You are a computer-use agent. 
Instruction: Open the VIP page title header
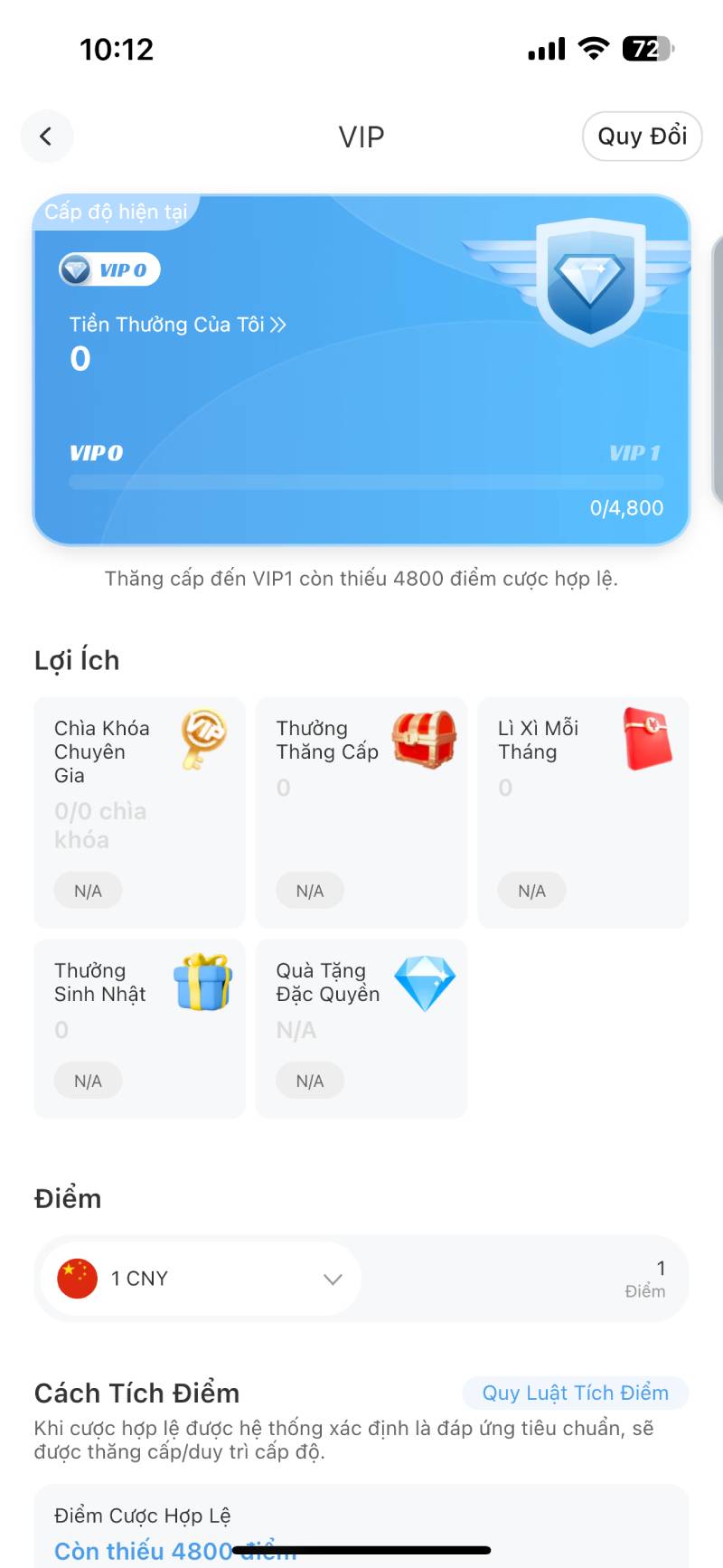click(x=361, y=137)
